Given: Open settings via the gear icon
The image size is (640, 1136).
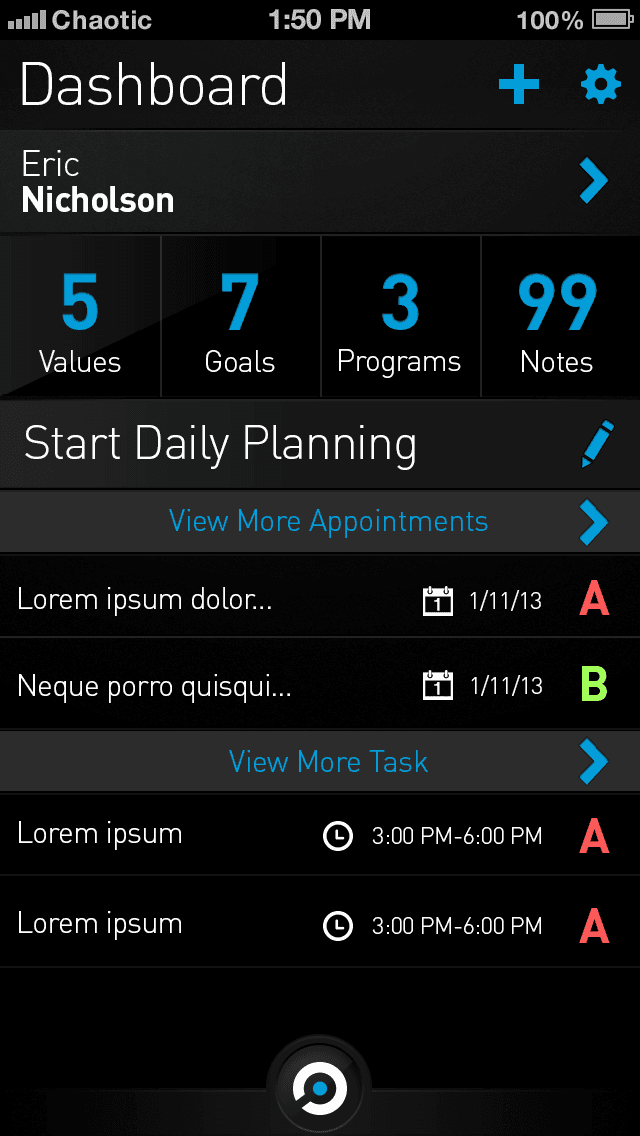Looking at the screenshot, I should click(601, 85).
